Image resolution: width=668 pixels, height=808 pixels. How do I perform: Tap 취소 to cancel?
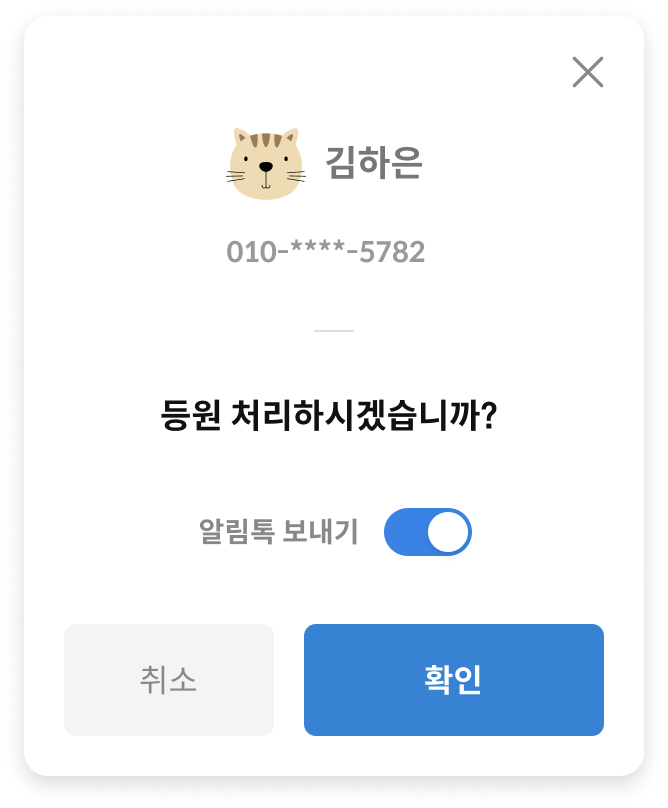coord(169,680)
